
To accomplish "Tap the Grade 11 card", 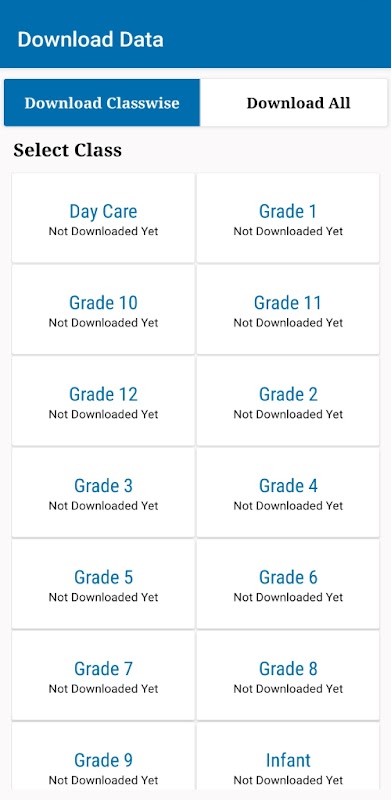I will click(x=288, y=309).
